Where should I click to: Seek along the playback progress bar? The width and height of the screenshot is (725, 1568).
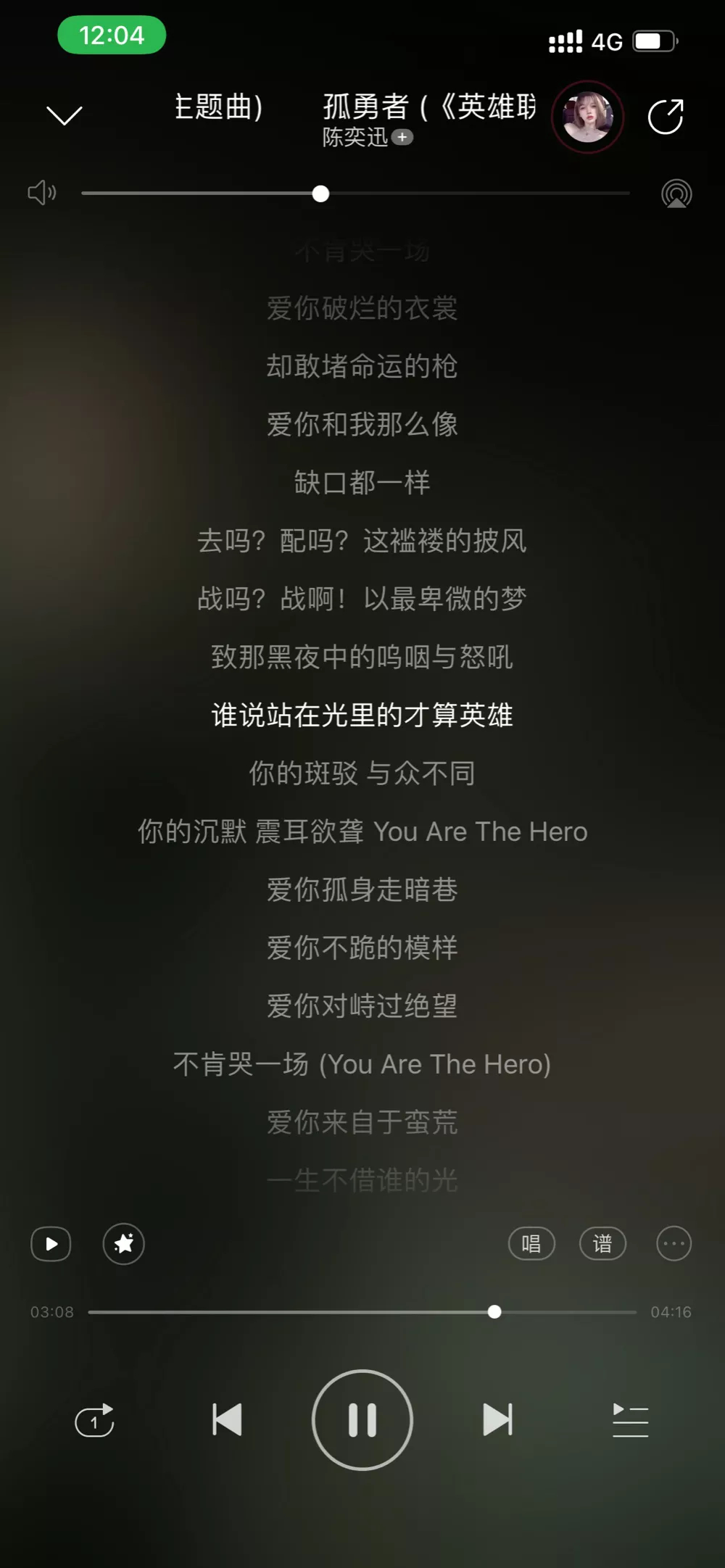tap(494, 1311)
